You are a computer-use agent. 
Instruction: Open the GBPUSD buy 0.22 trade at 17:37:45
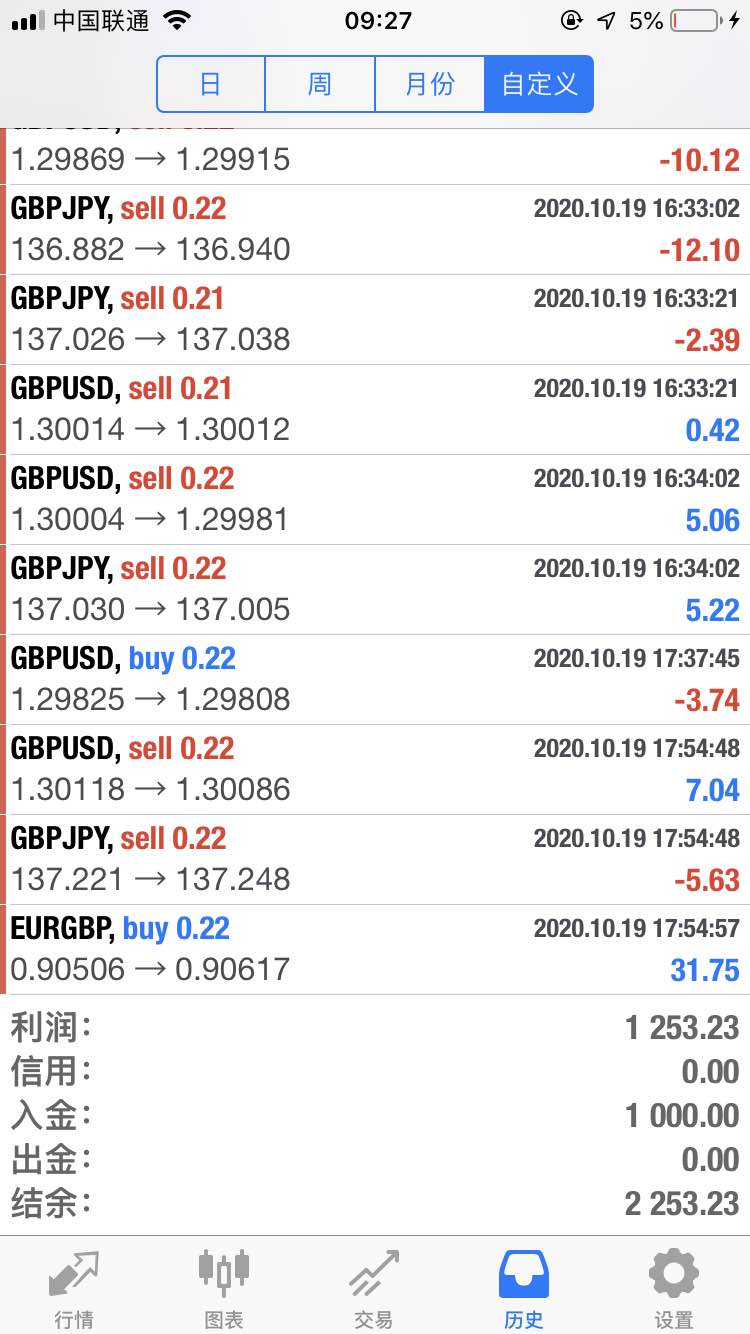(375, 680)
